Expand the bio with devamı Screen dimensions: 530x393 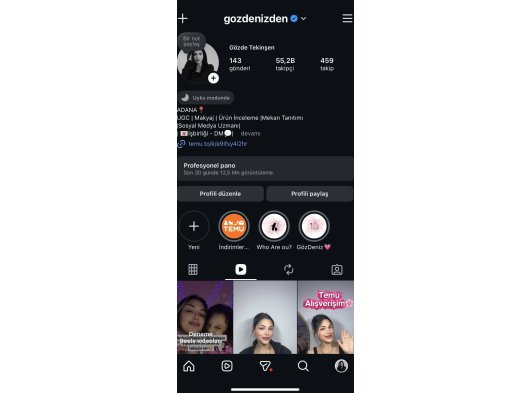click(x=250, y=133)
